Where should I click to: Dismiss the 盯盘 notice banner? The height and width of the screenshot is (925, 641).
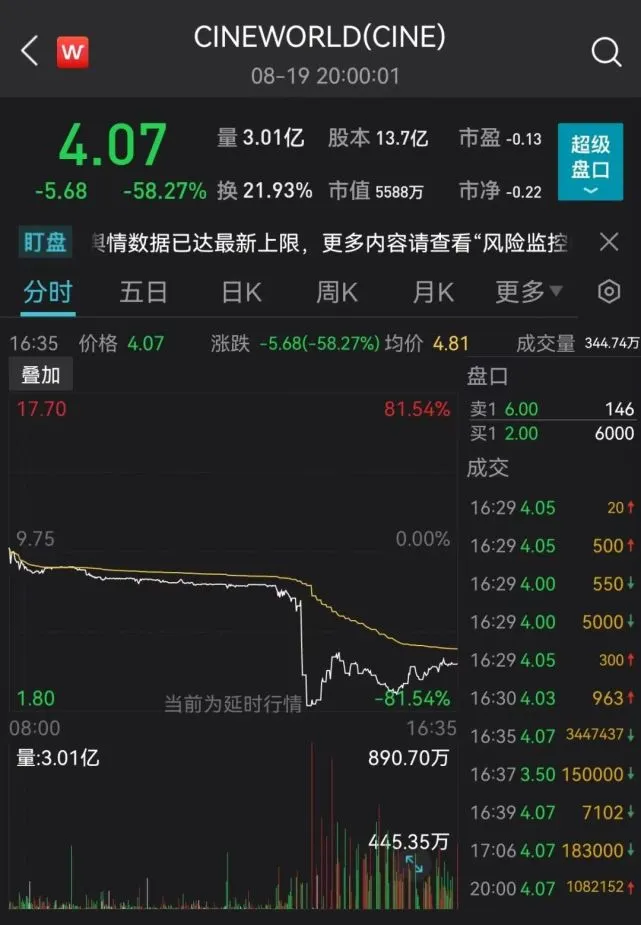pyautogui.click(x=608, y=241)
